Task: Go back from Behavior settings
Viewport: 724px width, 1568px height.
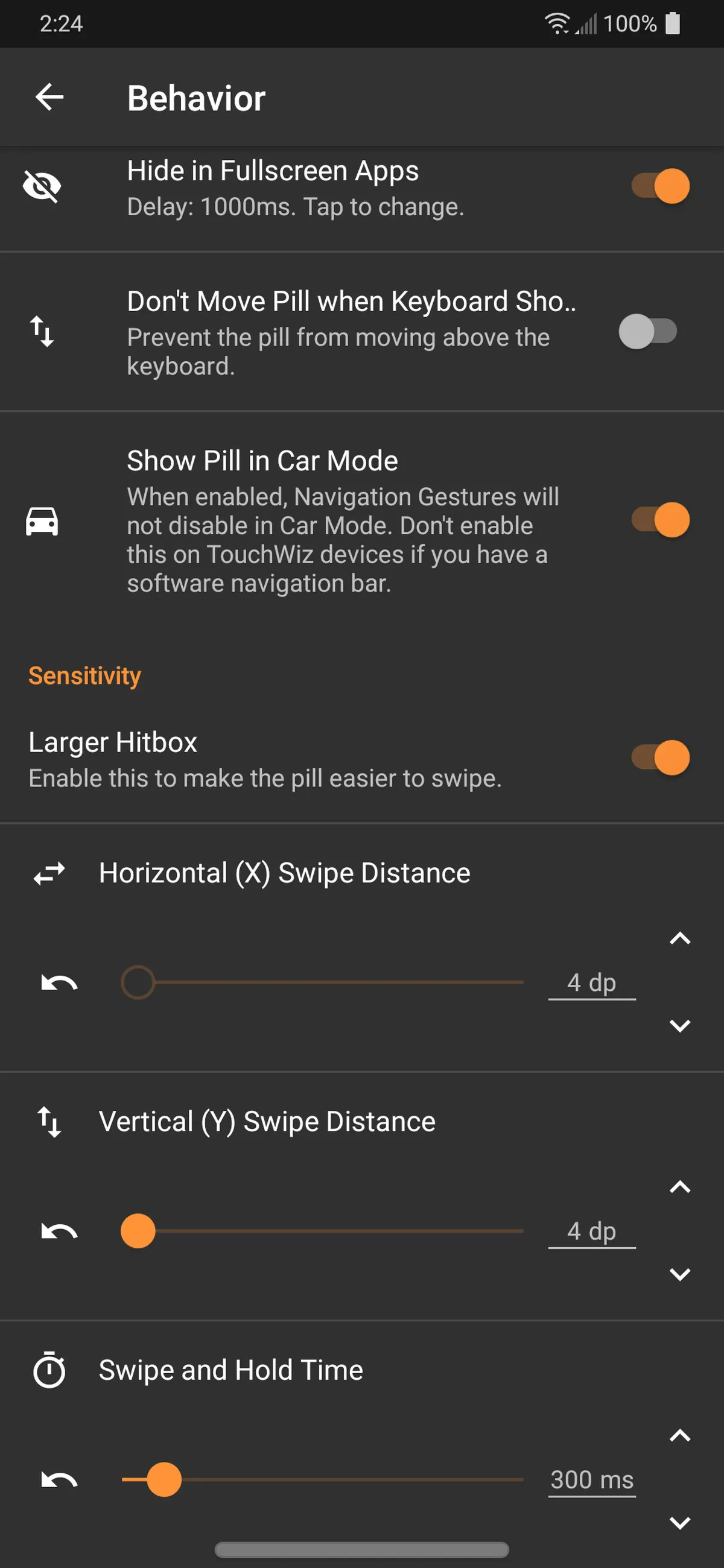Action: 49,97
